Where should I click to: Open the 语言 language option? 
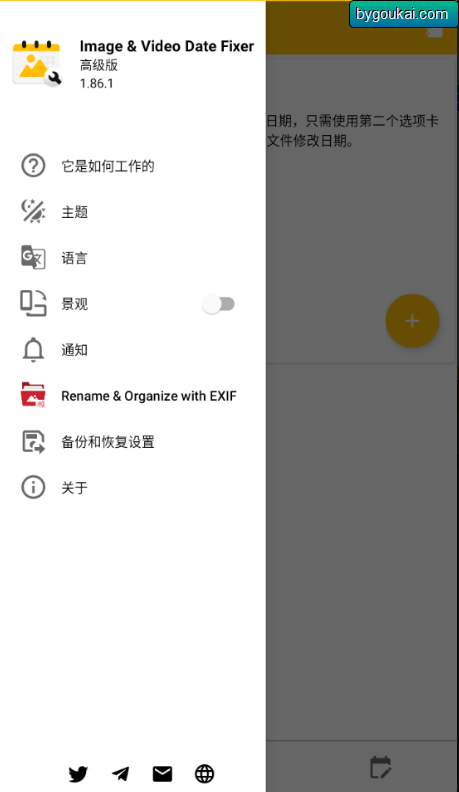pyautogui.click(x=133, y=258)
